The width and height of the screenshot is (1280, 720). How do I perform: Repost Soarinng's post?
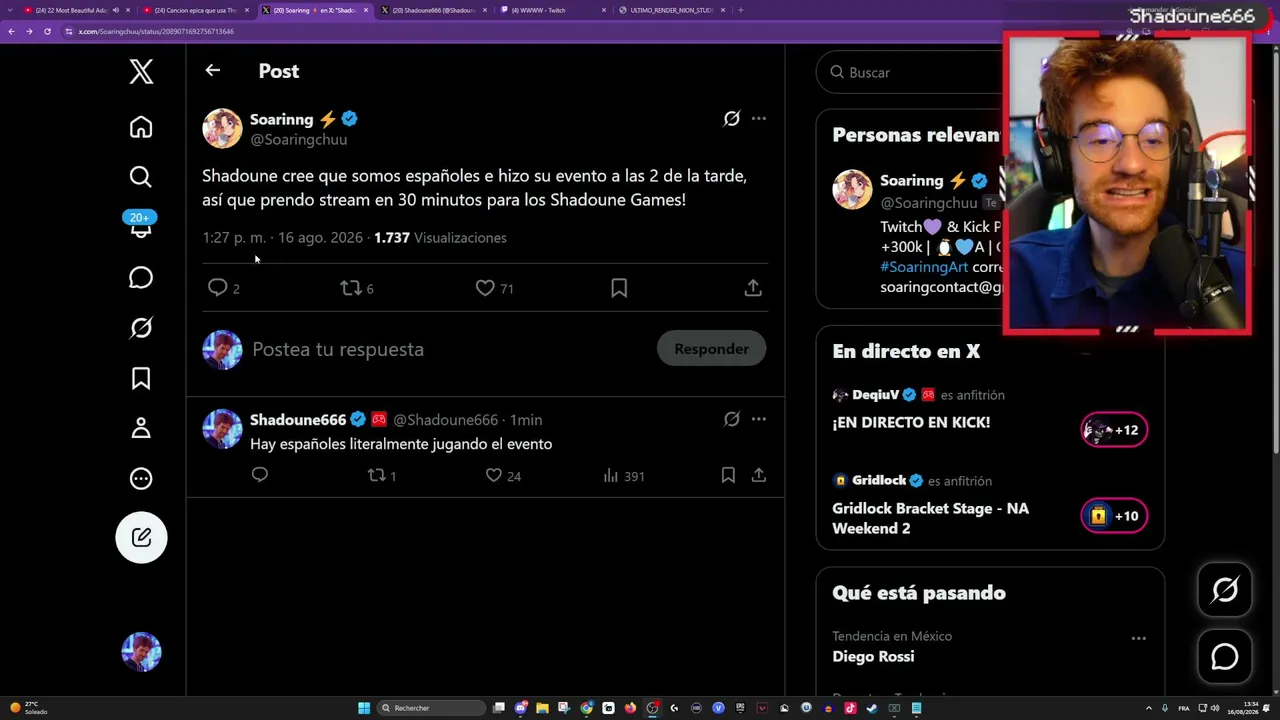pyautogui.click(x=351, y=288)
